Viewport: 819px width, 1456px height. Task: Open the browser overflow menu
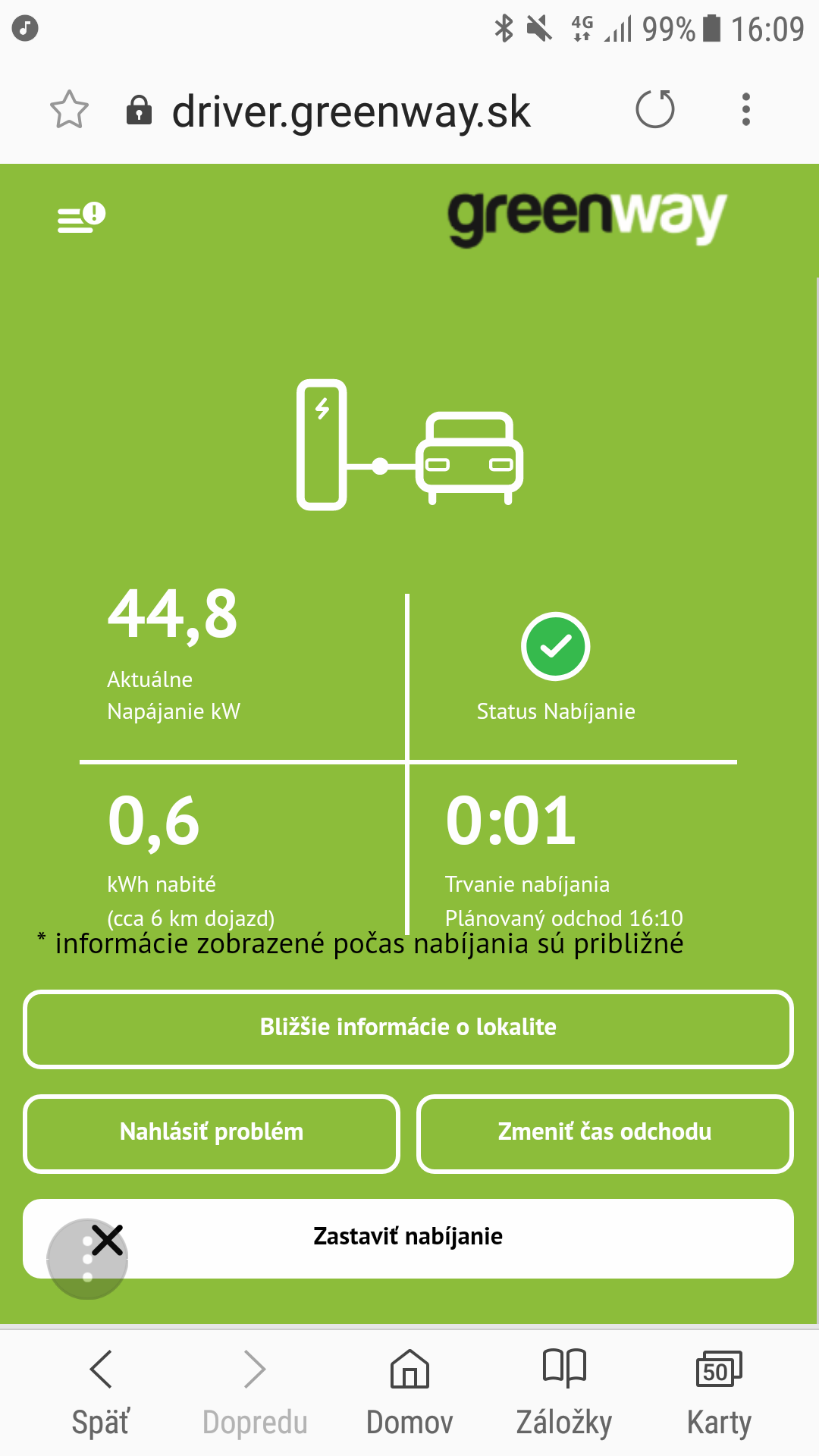tap(746, 109)
